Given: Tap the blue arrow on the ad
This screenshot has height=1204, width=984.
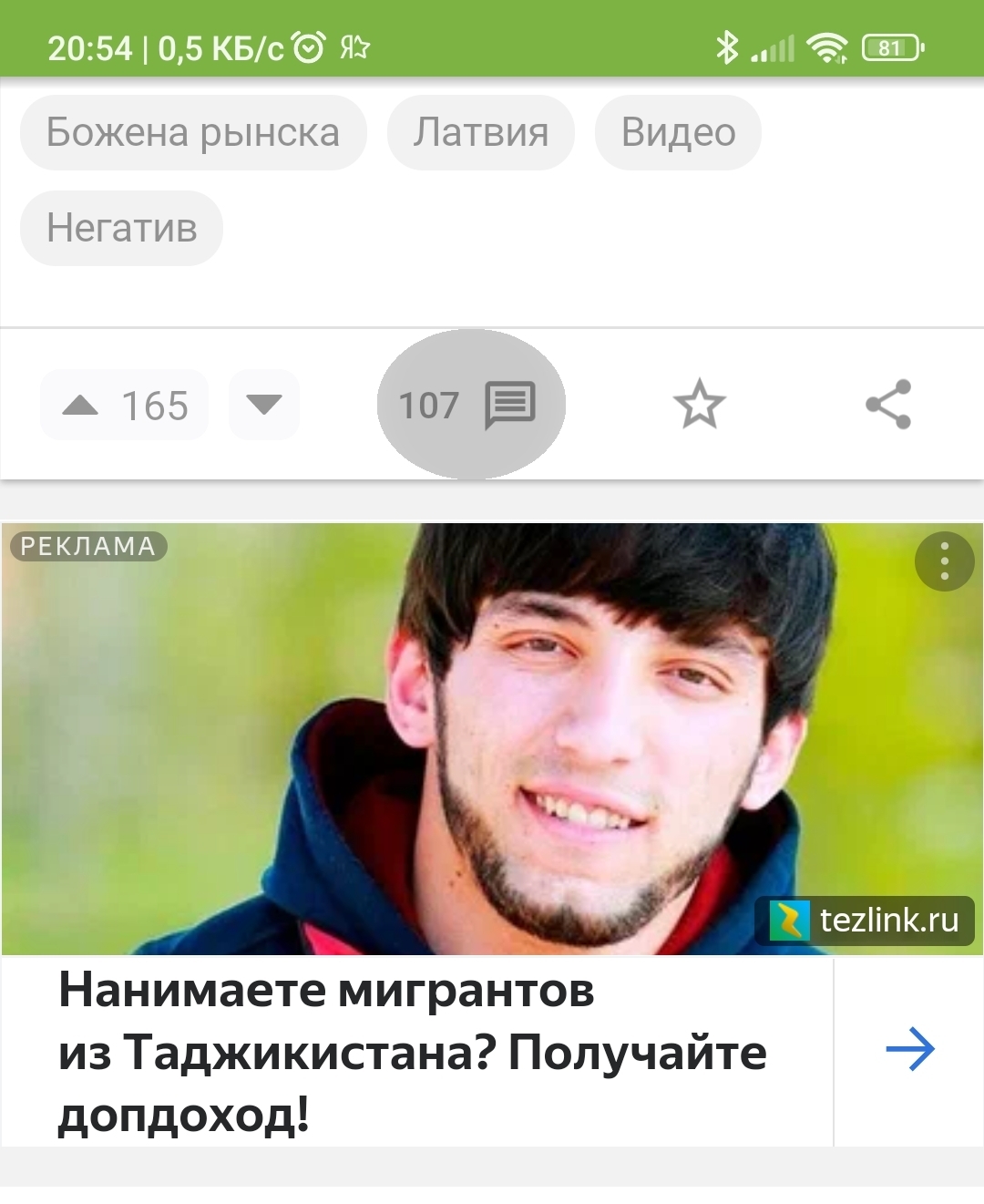Looking at the screenshot, I should tap(910, 1049).
